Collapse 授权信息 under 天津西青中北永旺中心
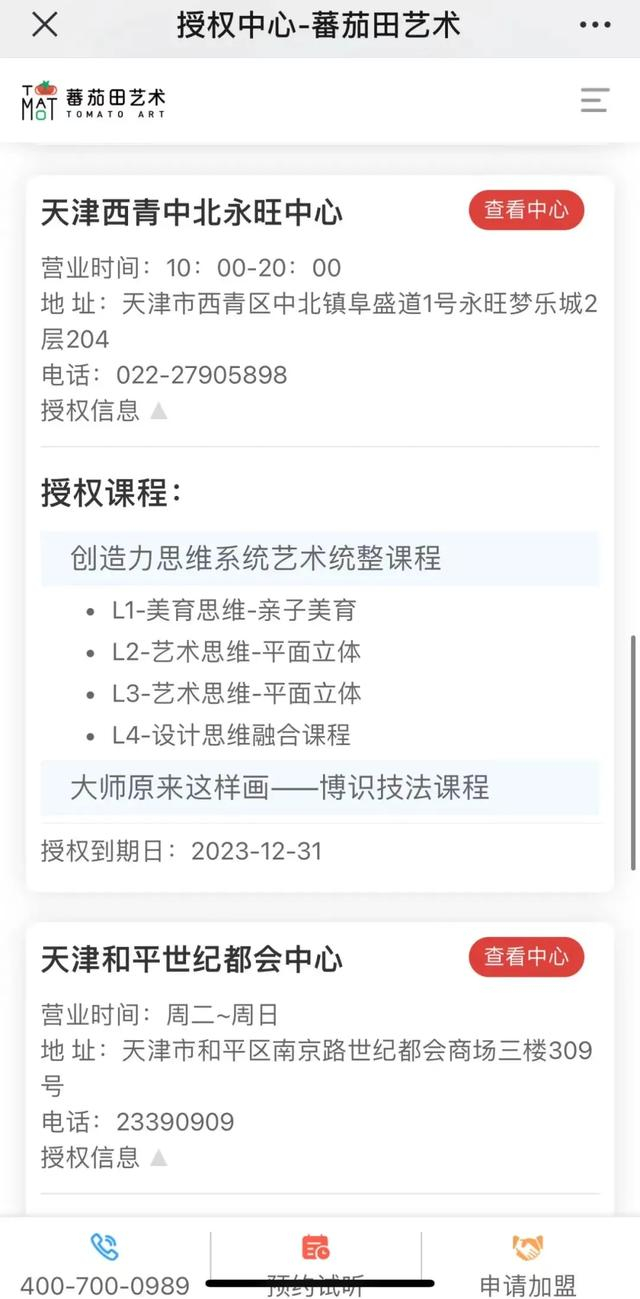Screen dimensions: 640x1299 (x=103, y=411)
